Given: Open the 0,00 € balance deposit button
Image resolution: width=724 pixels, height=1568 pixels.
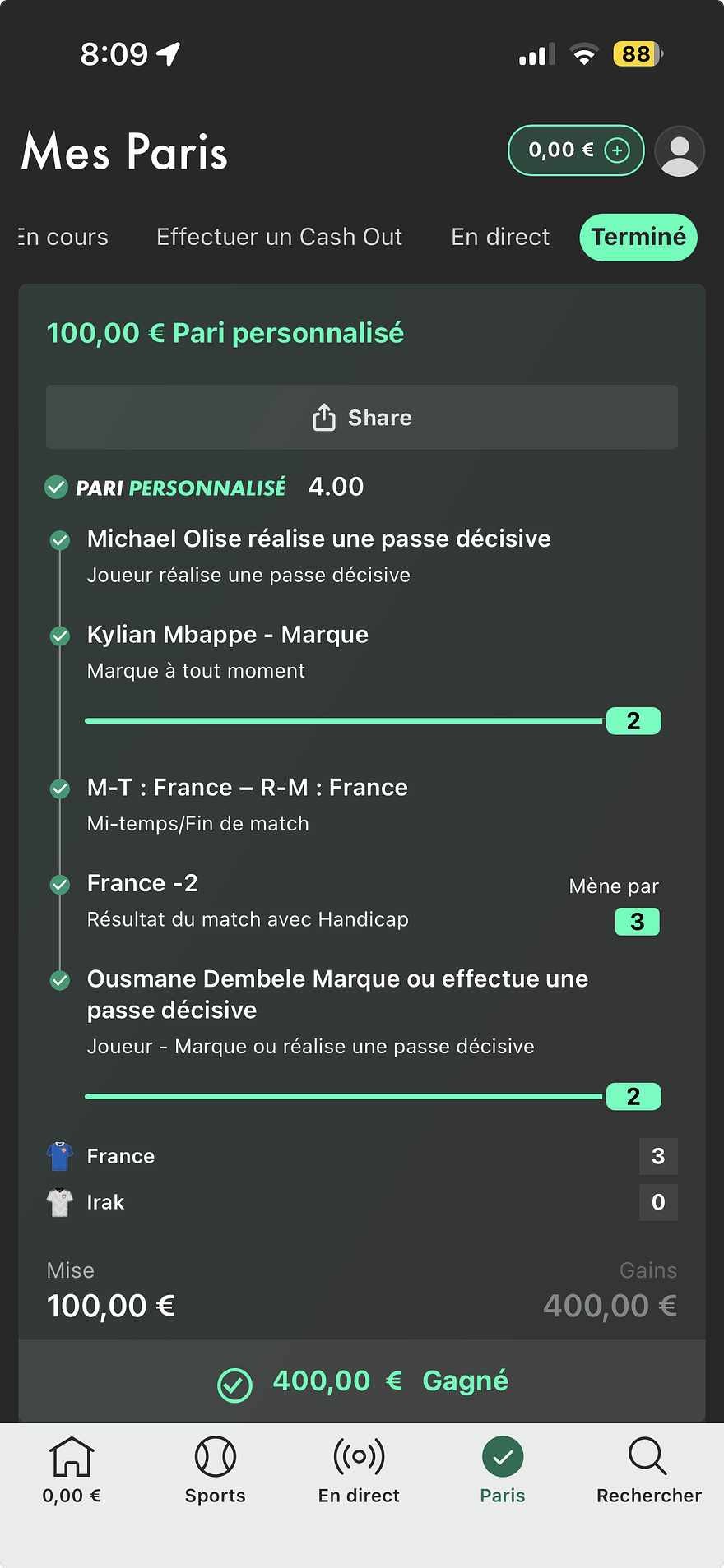Looking at the screenshot, I should point(576,150).
